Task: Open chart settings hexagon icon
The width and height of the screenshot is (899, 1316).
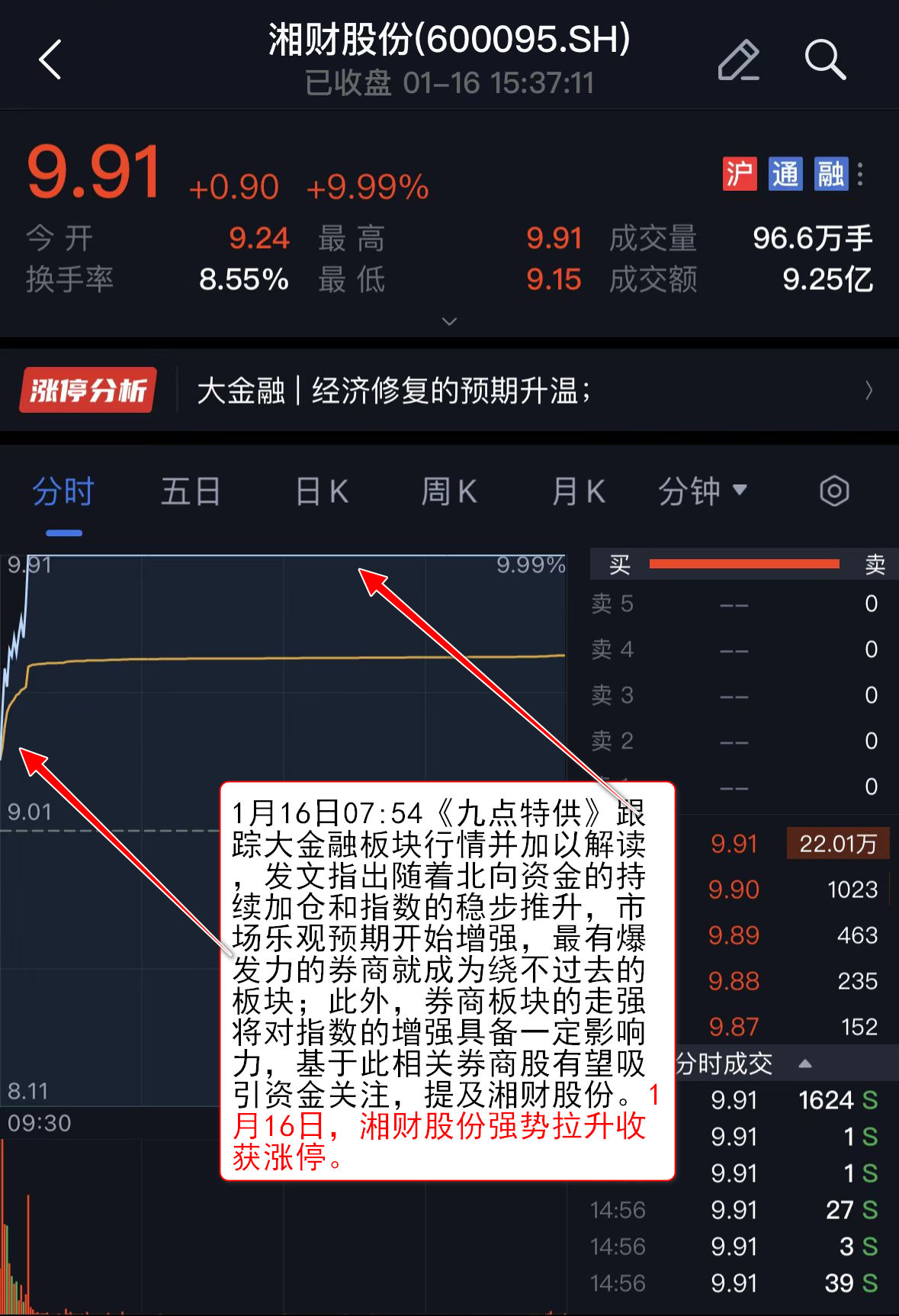Action: [x=834, y=491]
